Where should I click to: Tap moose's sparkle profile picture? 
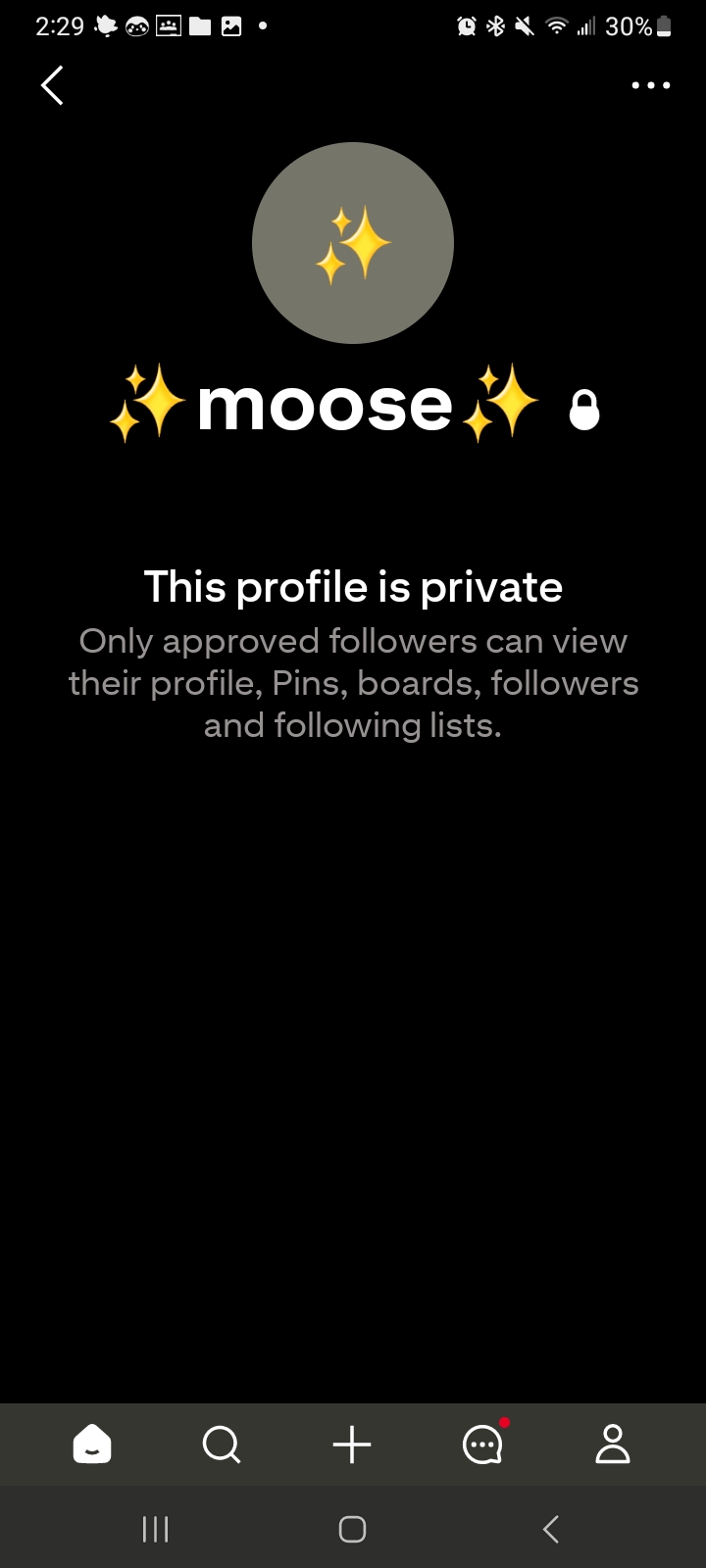coord(353,243)
